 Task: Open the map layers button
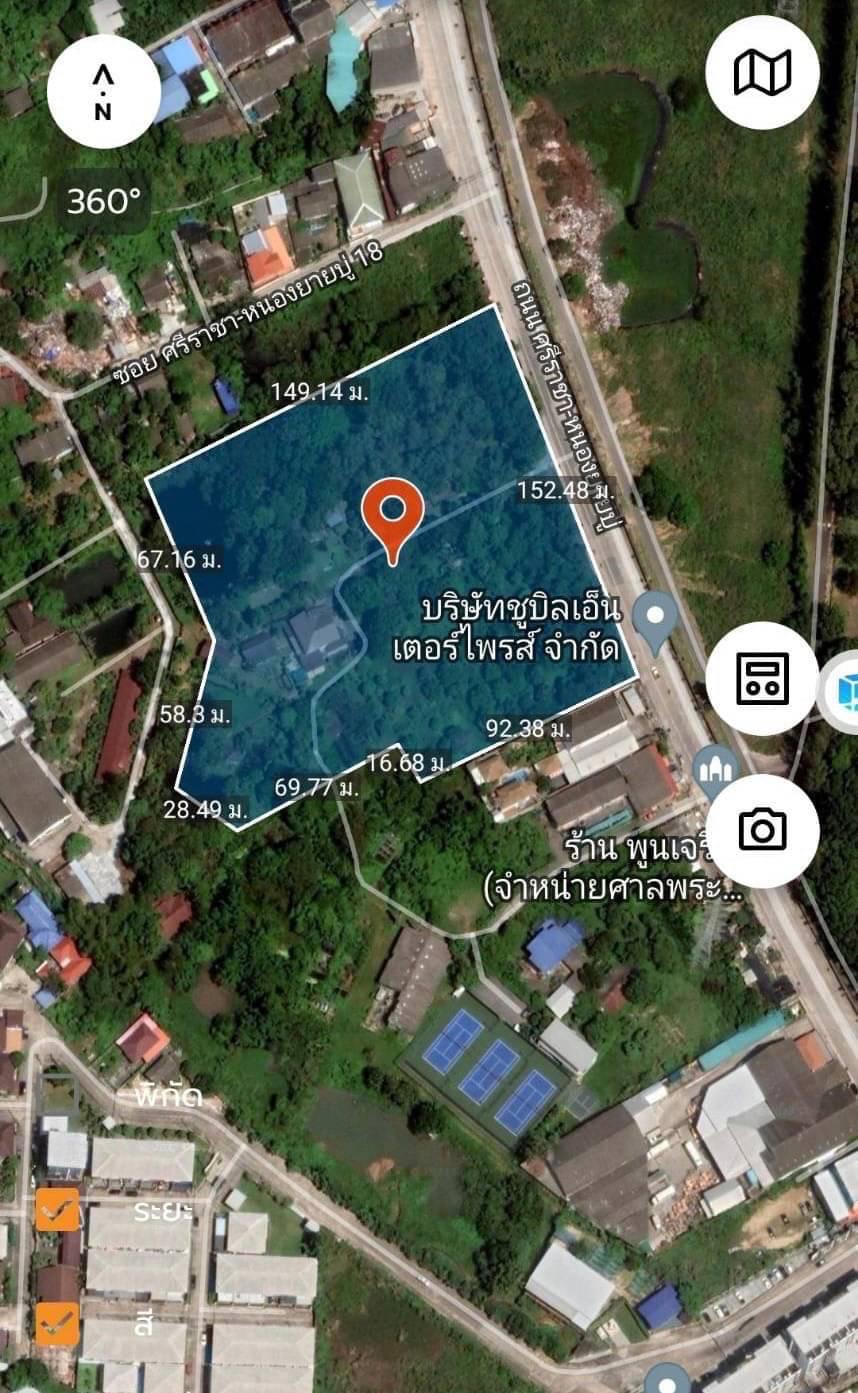coord(762,73)
